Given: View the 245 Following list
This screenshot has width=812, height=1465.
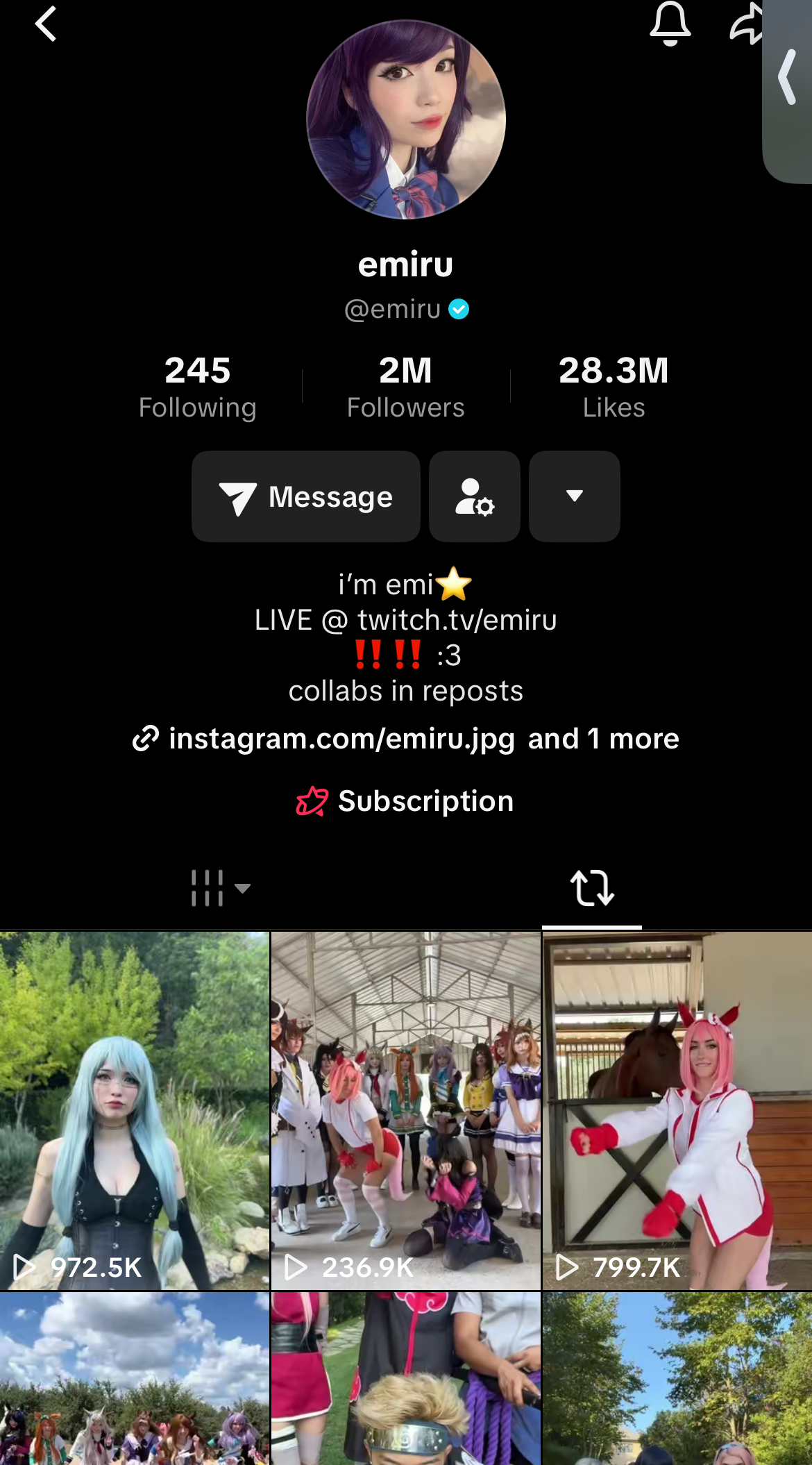Looking at the screenshot, I should (198, 387).
